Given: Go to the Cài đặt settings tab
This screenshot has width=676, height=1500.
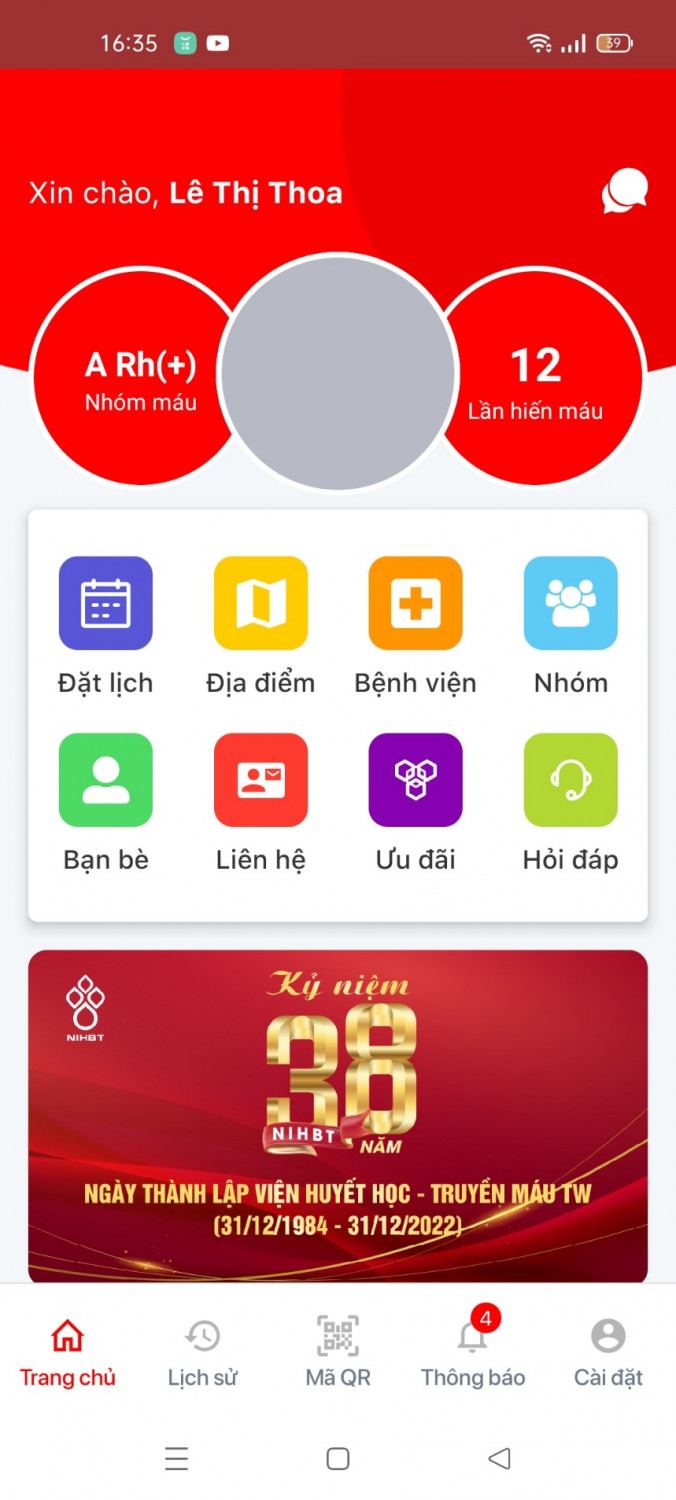Looking at the screenshot, I should 608,1352.
